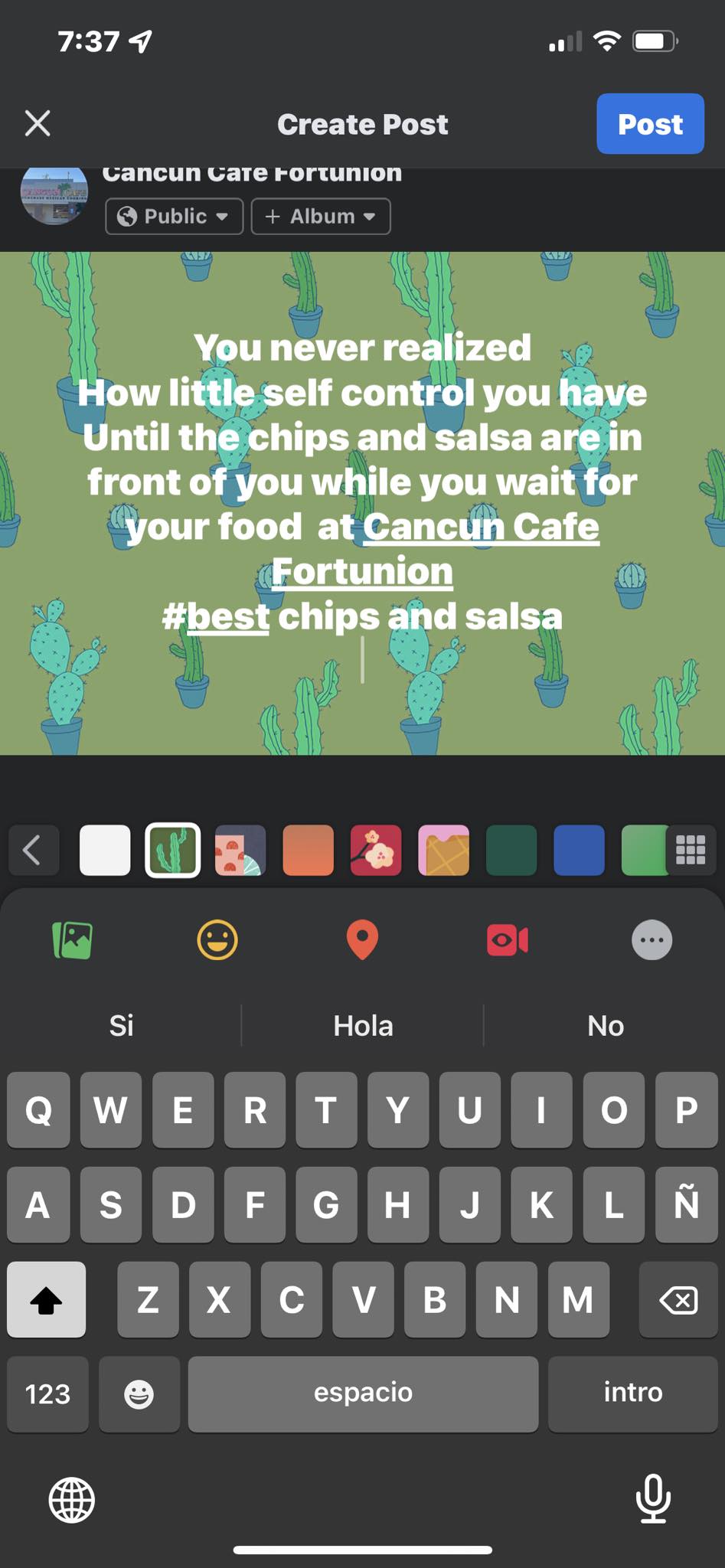This screenshot has height=1568, width=725.
Task: Add a photo or video
Action: (x=73, y=939)
